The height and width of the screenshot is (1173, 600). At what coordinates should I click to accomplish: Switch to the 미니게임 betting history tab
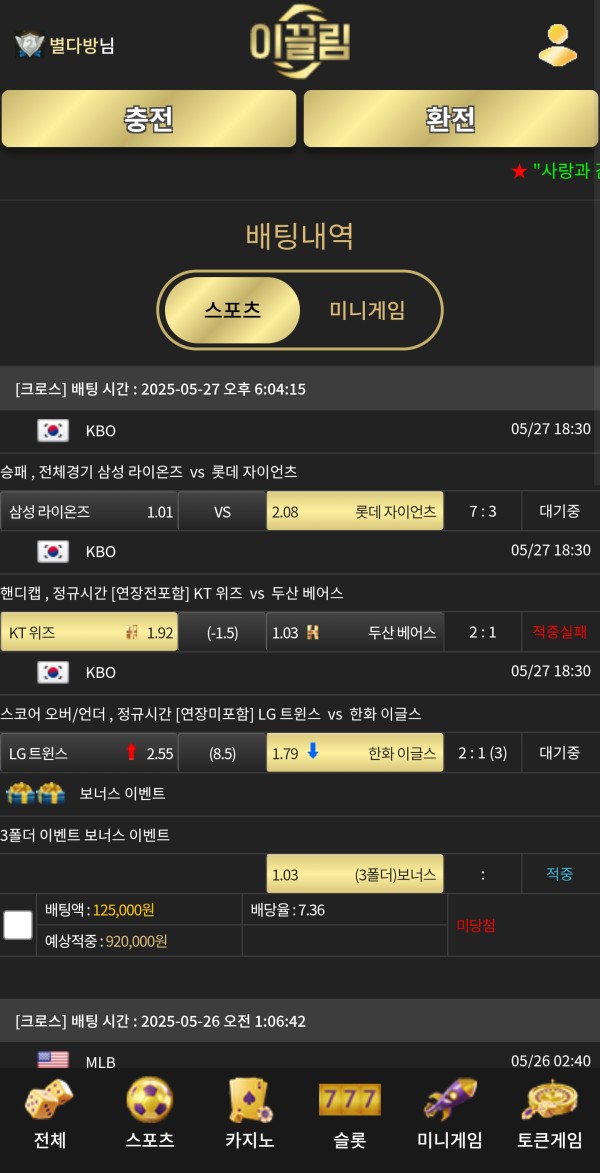coord(367,310)
